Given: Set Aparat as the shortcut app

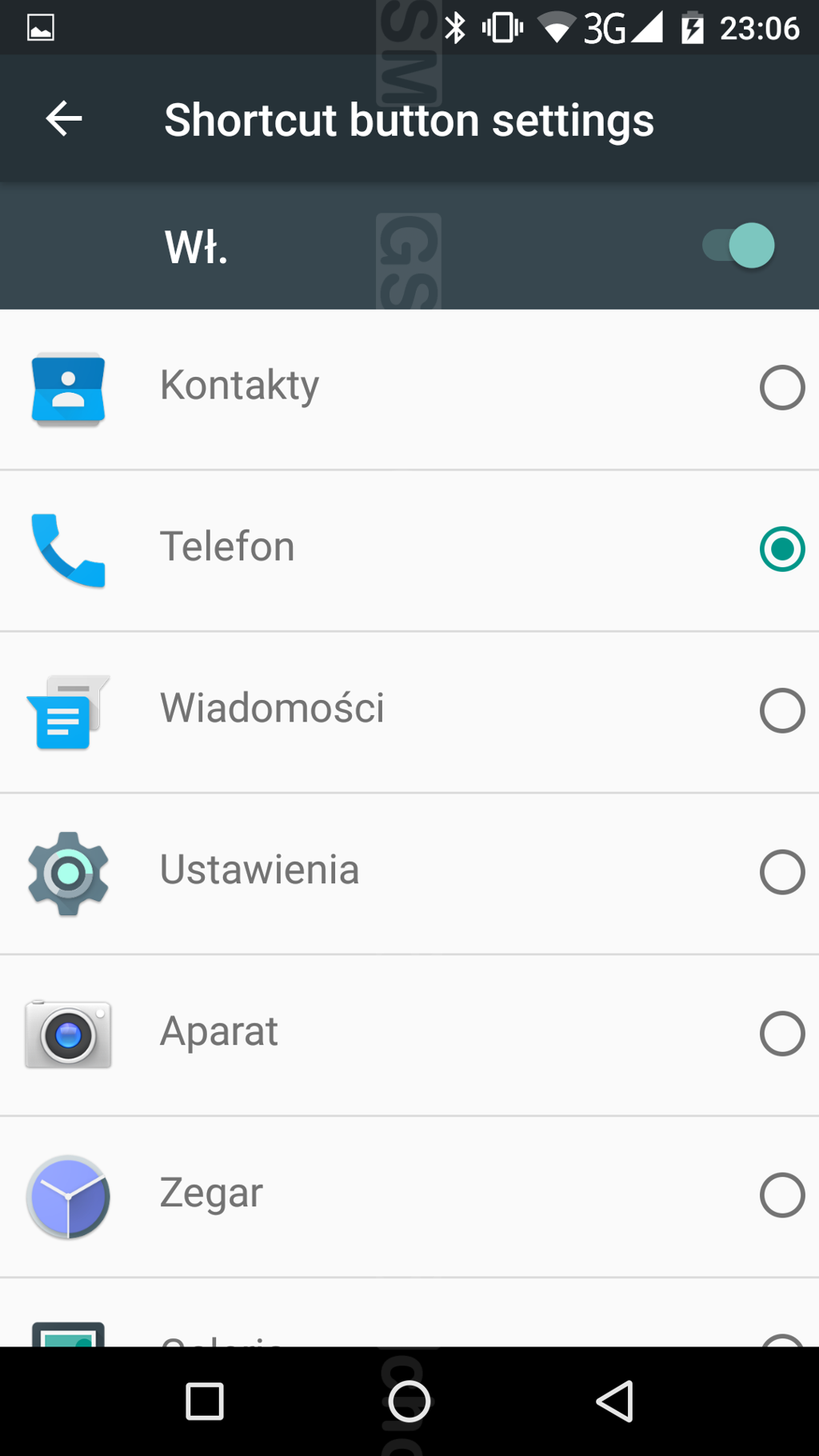Looking at the screenshot, I should [781, 1034].
